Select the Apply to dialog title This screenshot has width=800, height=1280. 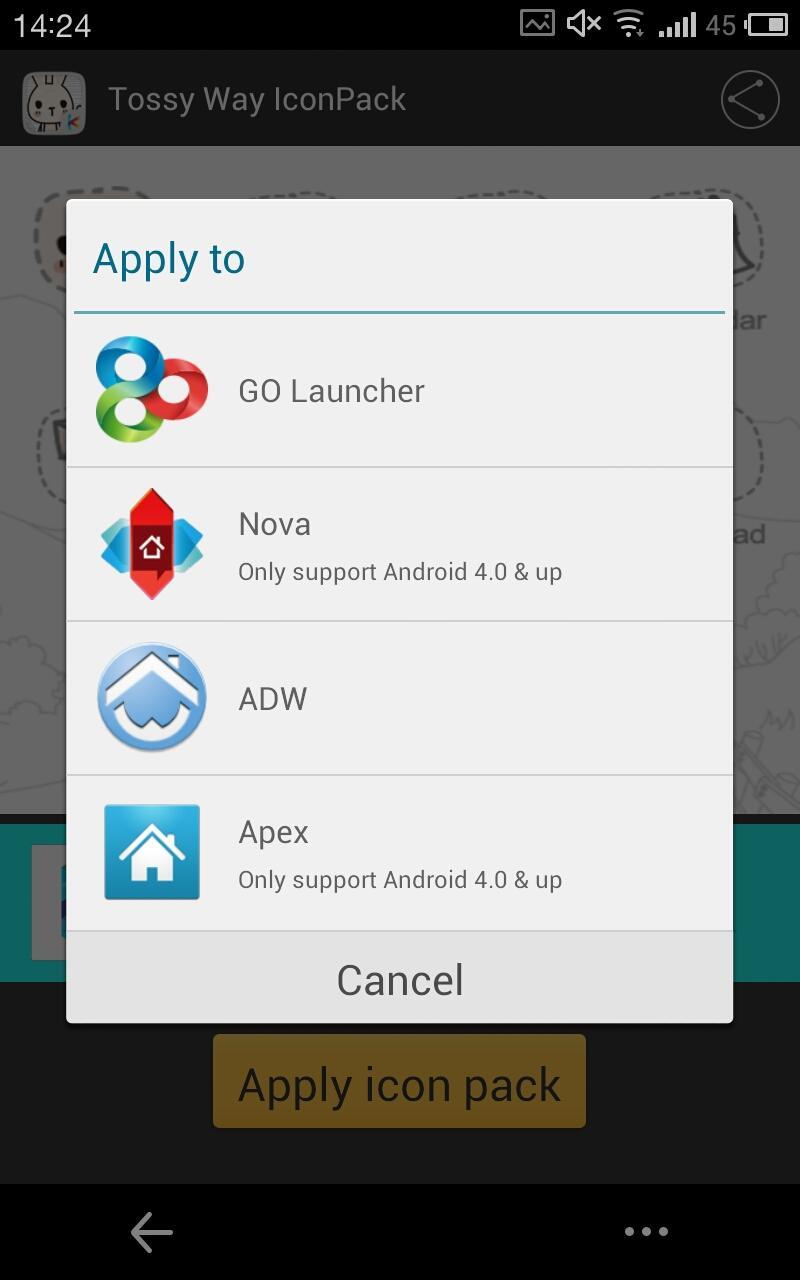(168, 258)
